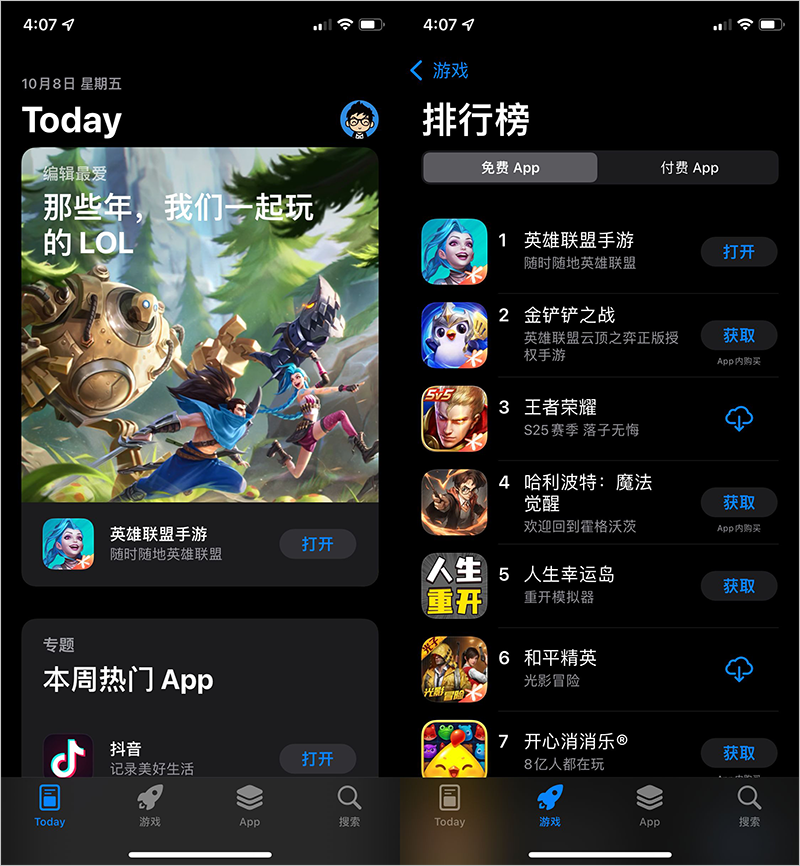This screenshot has height=866, width=800.
Task: View the 王者荣耀 app listing
Action: (560, 417)
